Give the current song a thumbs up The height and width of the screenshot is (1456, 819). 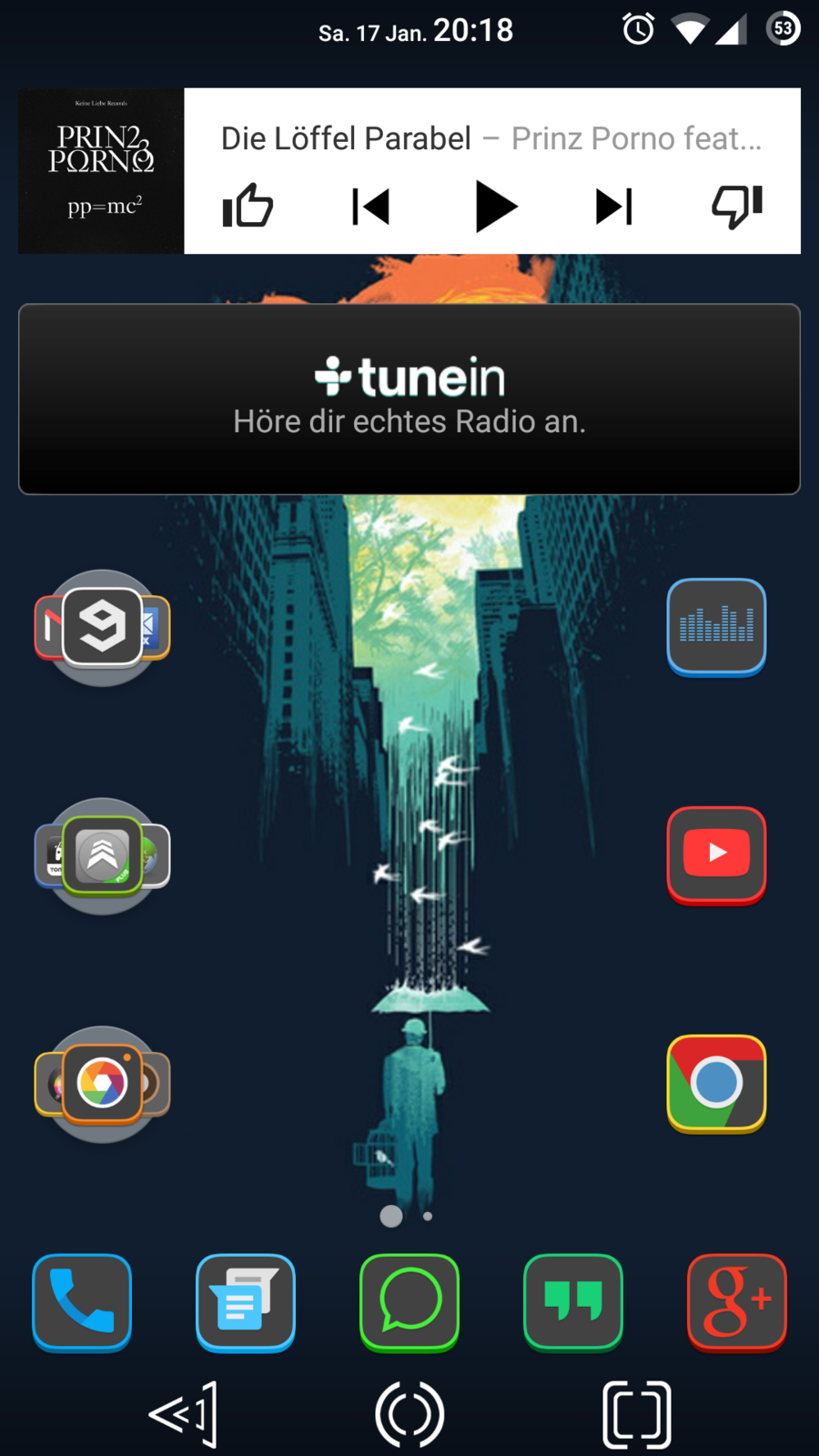248,206
